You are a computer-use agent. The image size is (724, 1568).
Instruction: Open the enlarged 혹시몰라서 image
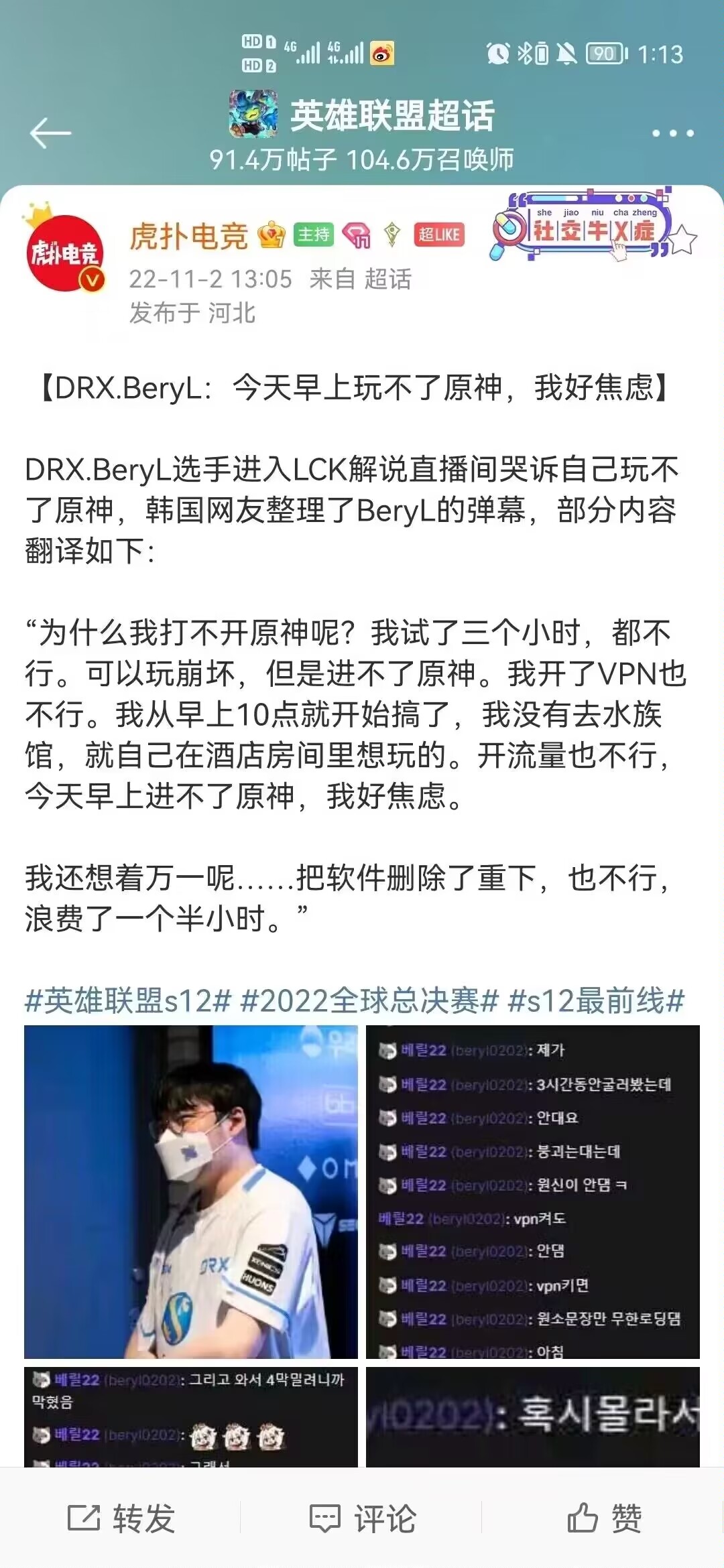click(533, 1416)
